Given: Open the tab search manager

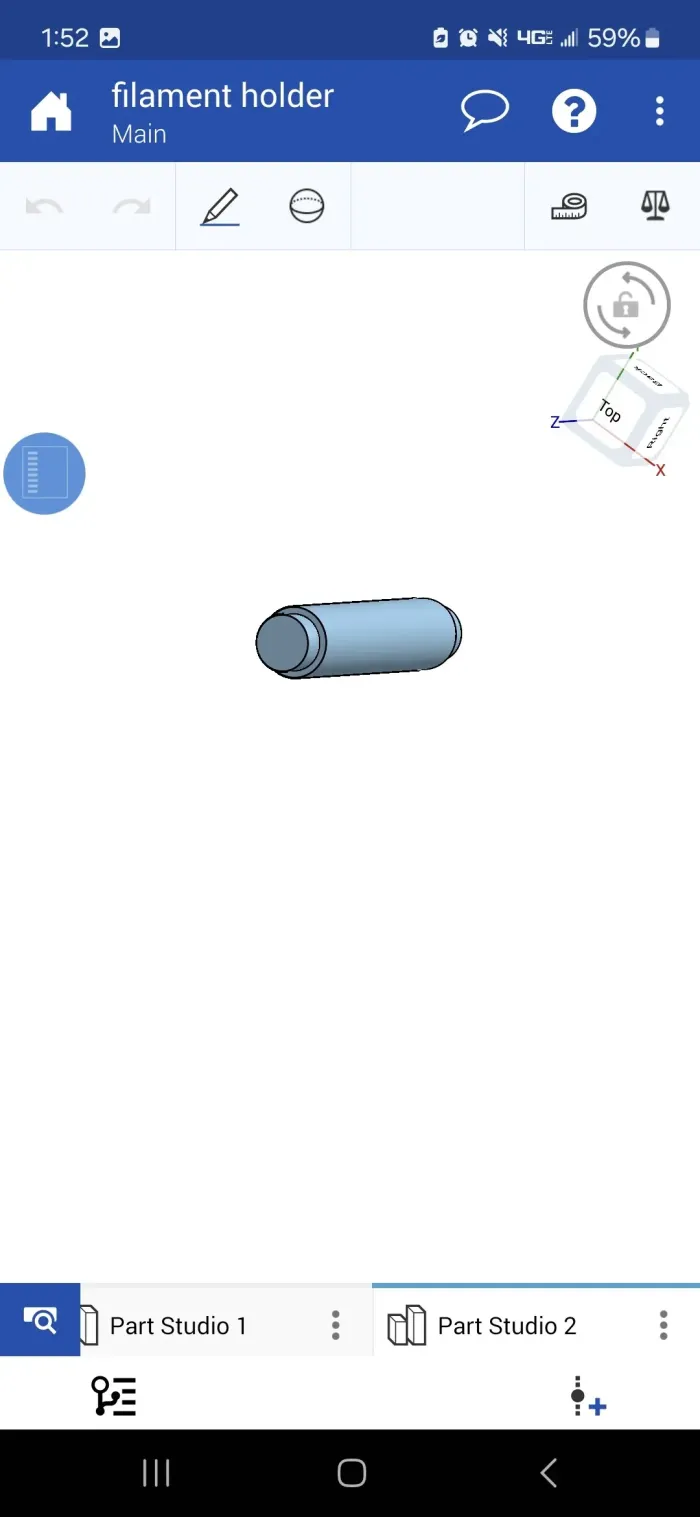Looking at the screenshot, I should point(40,1320).
